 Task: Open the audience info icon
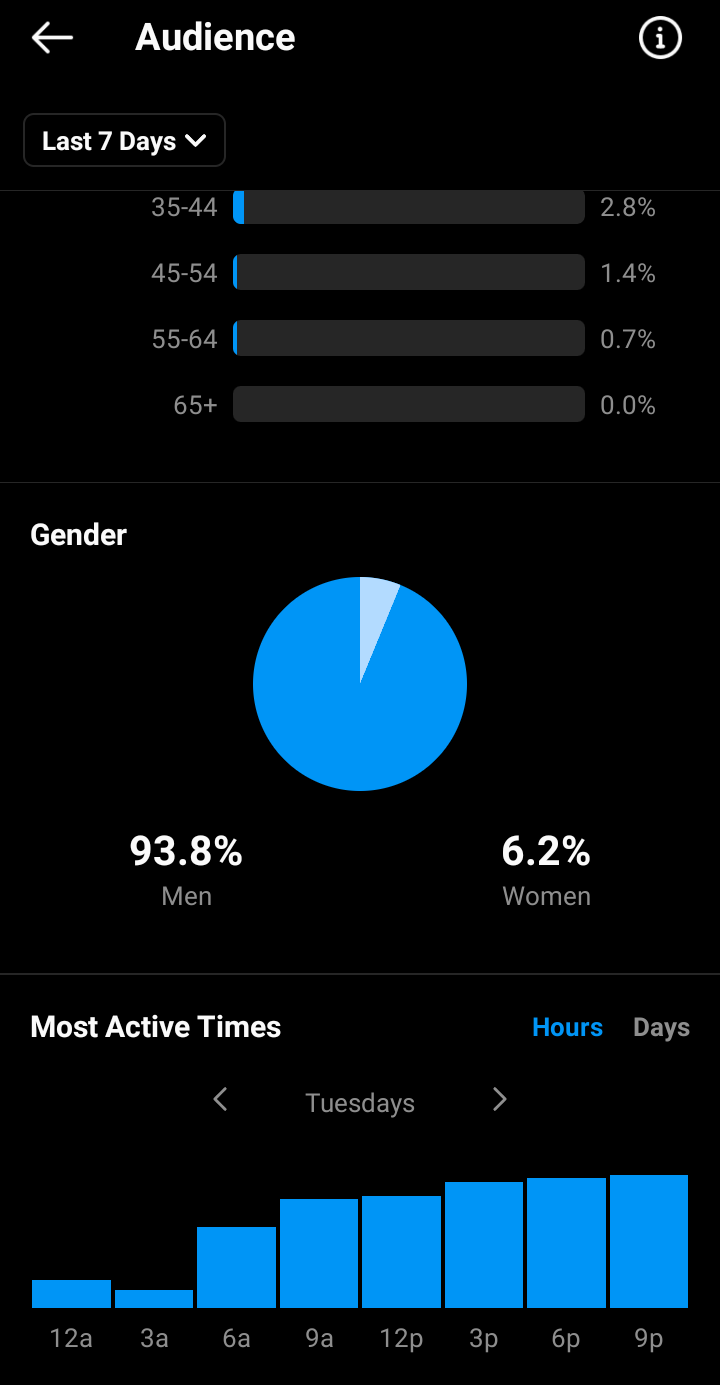point(659,38)
